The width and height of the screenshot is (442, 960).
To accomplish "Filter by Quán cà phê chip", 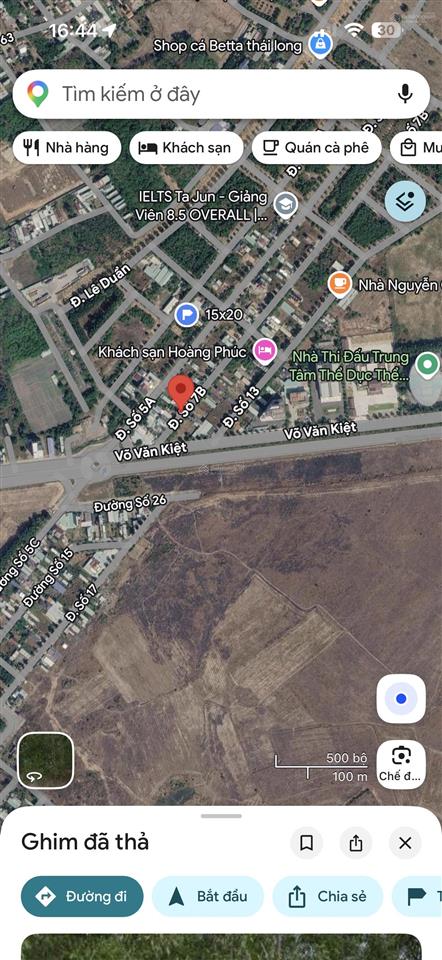I will 317,148.
